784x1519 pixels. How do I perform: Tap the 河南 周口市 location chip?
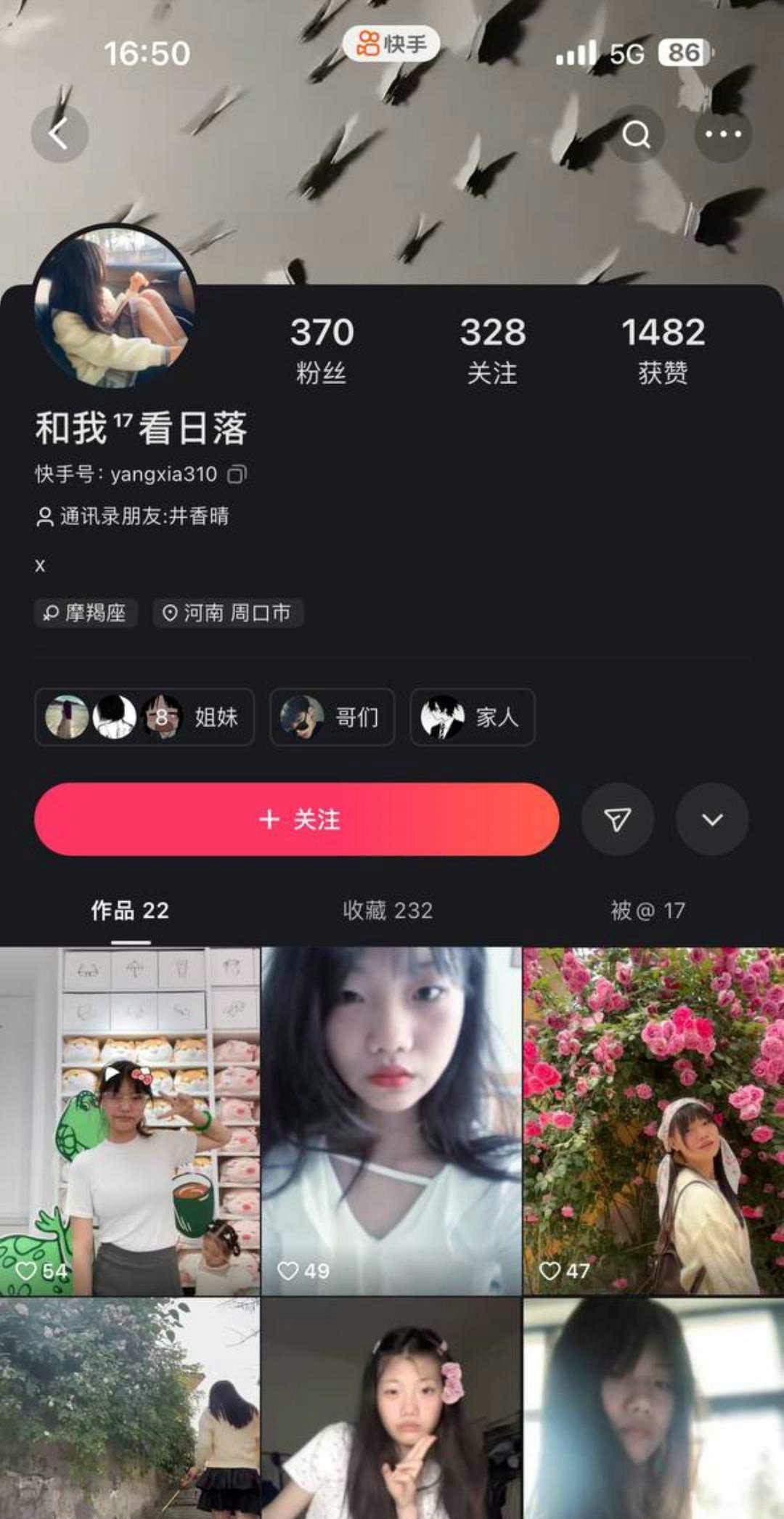click(228, 614)
